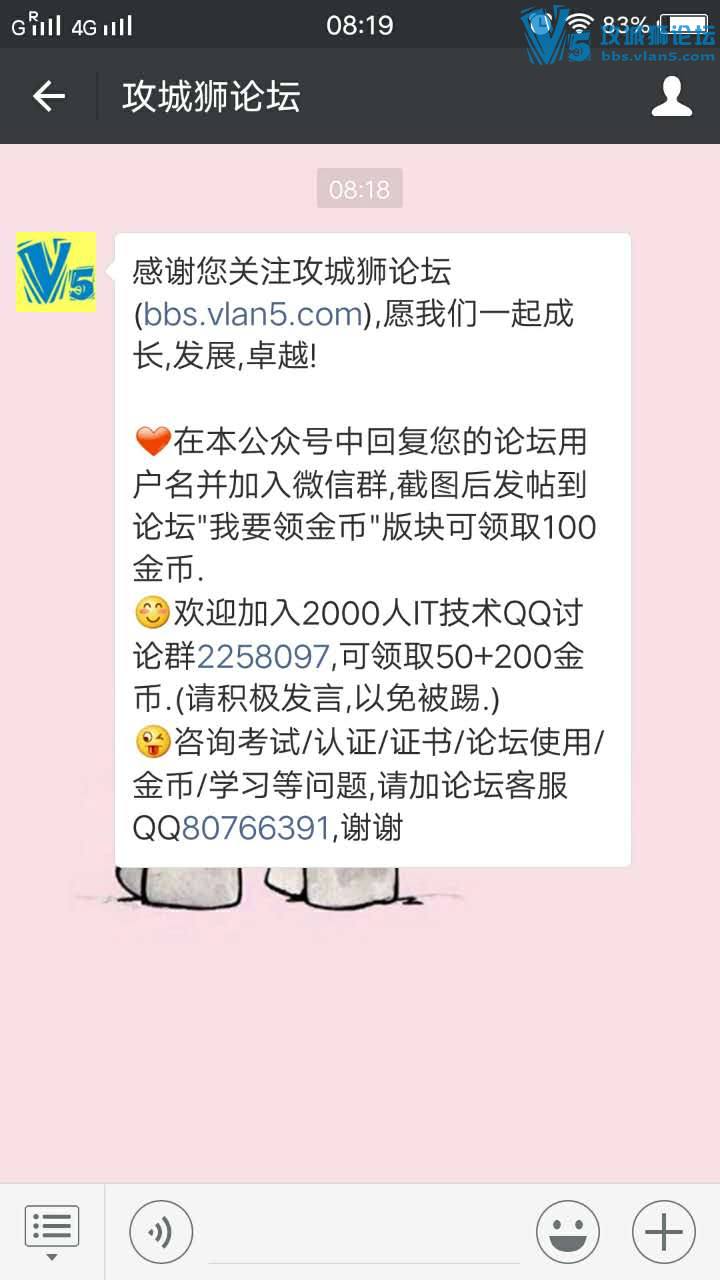Screen dimensions: 720x1280
Task: Switch to voice message input
Action: tap(160, 1232)
